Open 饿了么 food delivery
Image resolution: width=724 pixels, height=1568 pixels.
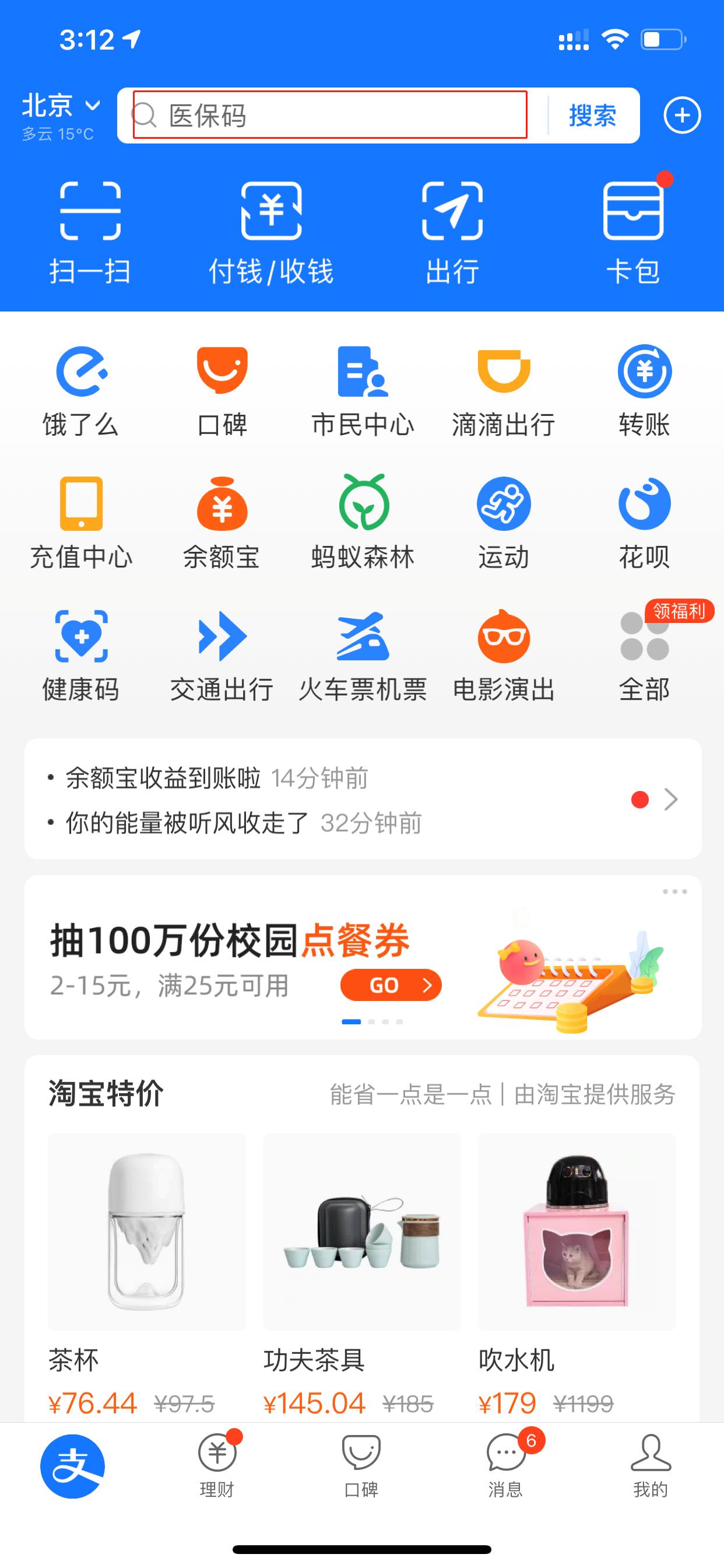pos(81,390)
